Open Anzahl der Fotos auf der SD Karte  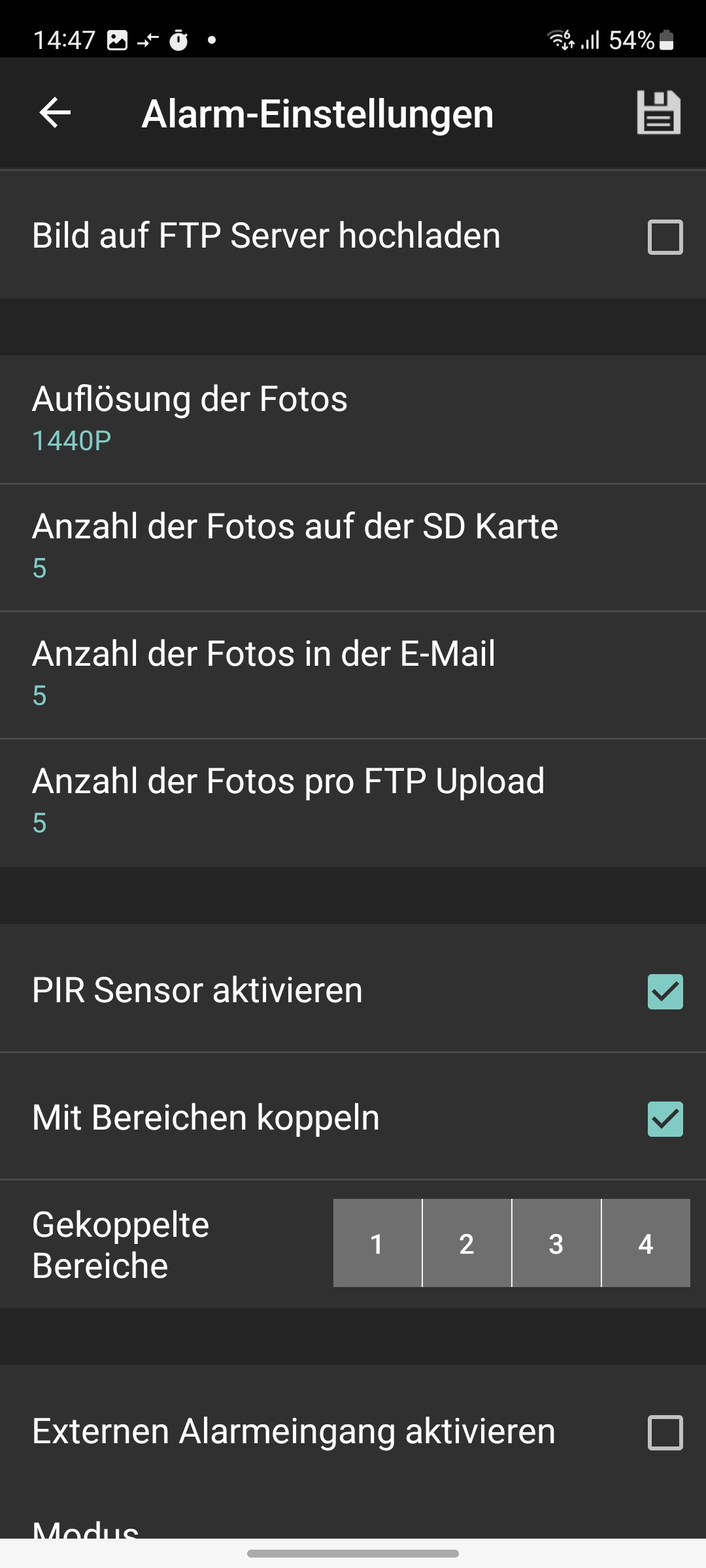tap(353, 546)
